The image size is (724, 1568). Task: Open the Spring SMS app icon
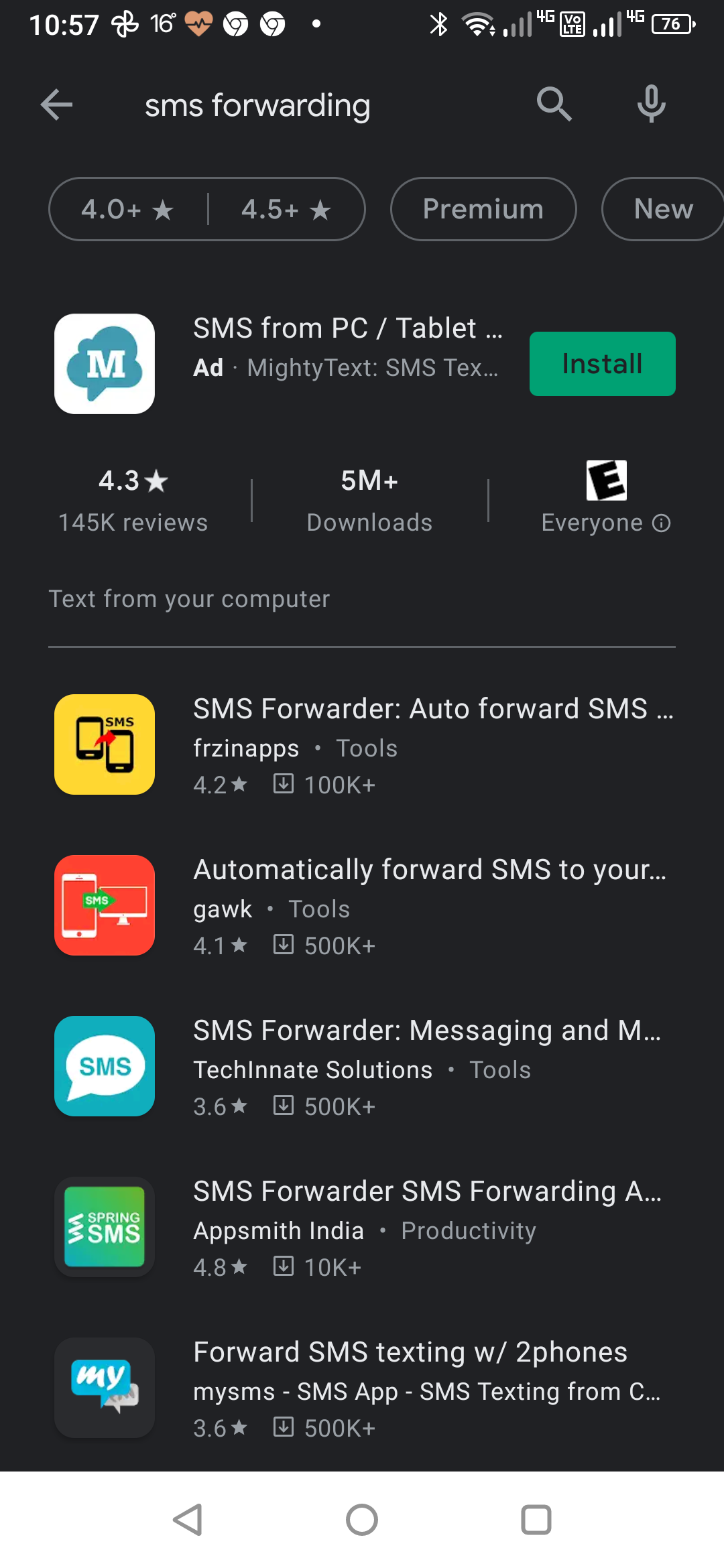(x=104, y=1227)
